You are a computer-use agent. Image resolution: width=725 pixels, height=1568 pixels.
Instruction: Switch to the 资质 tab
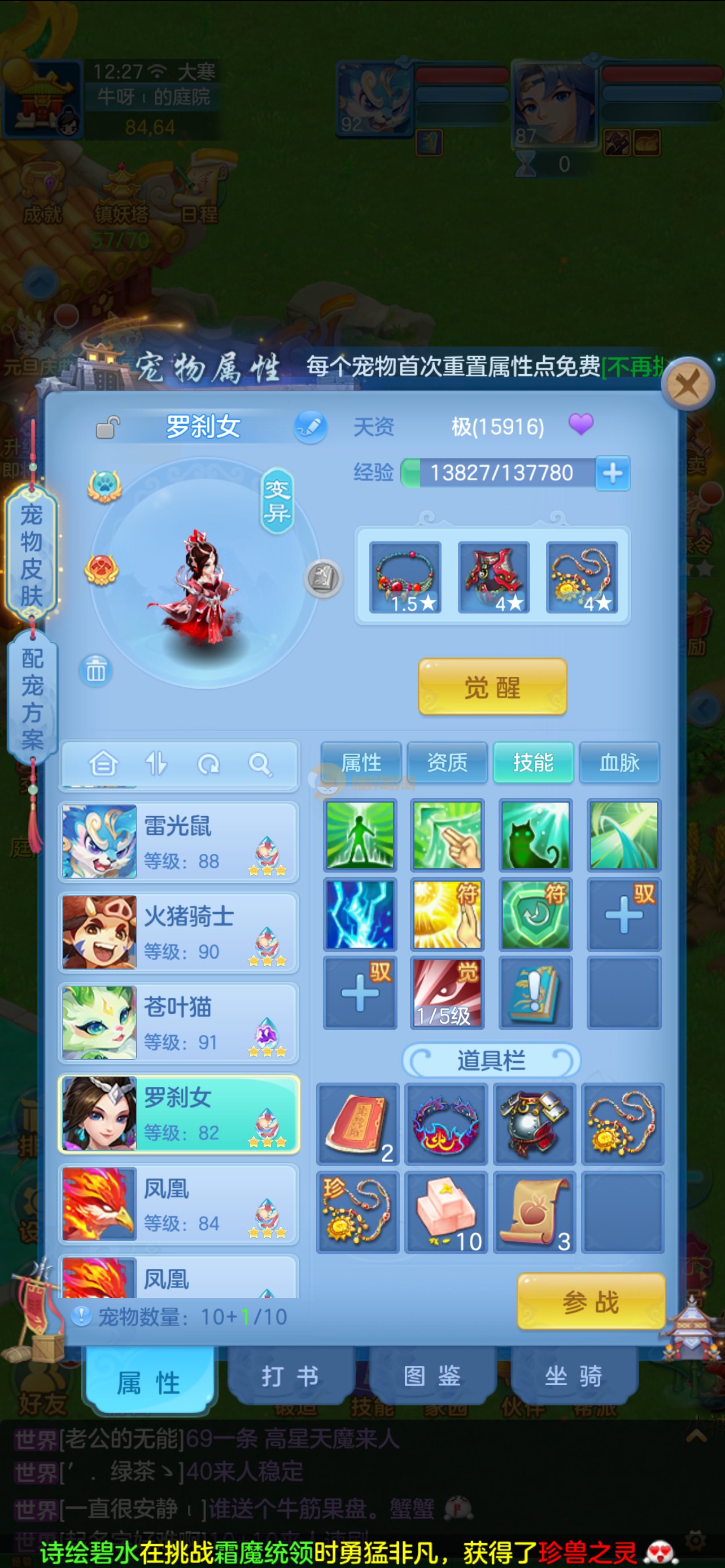point(447,762)
